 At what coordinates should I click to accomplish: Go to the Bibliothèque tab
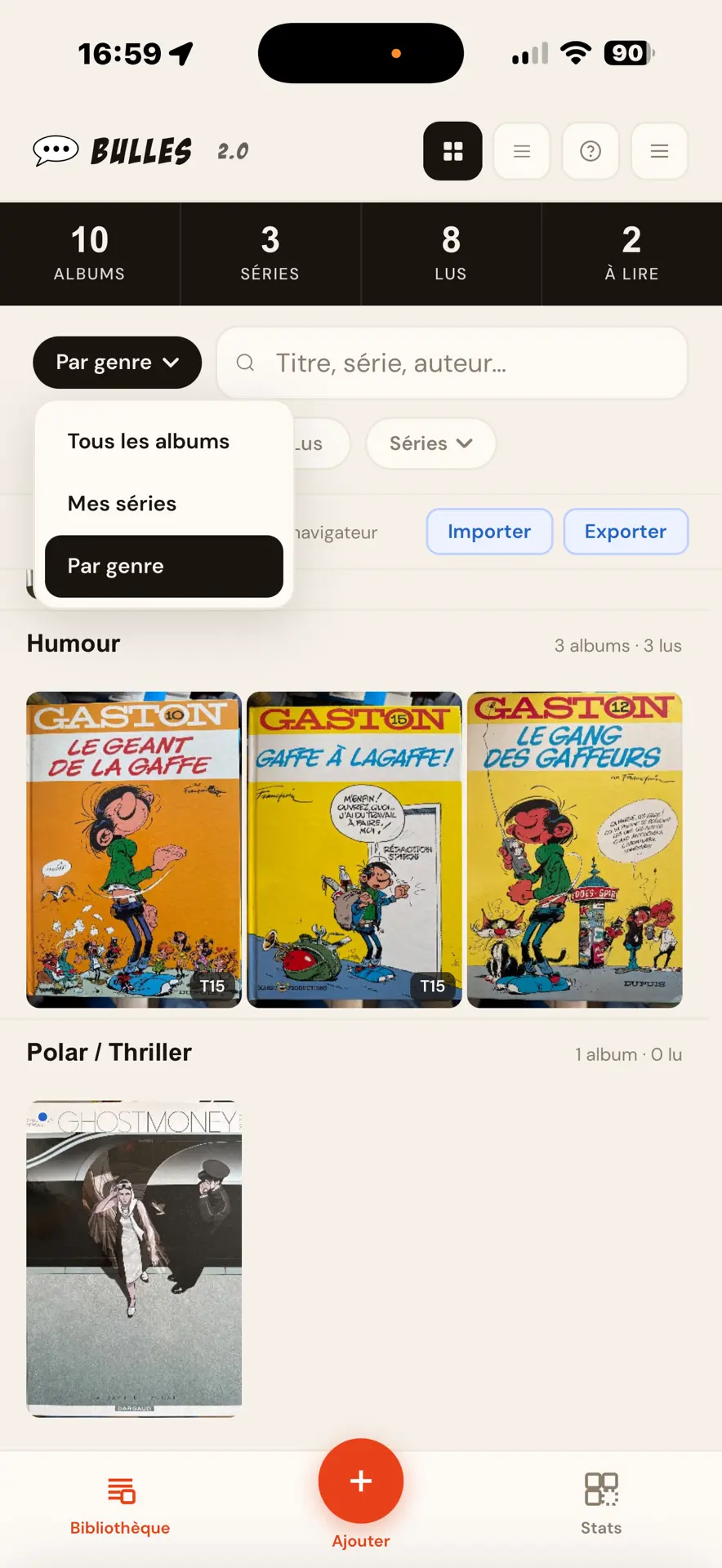[x=120, y=1507]
